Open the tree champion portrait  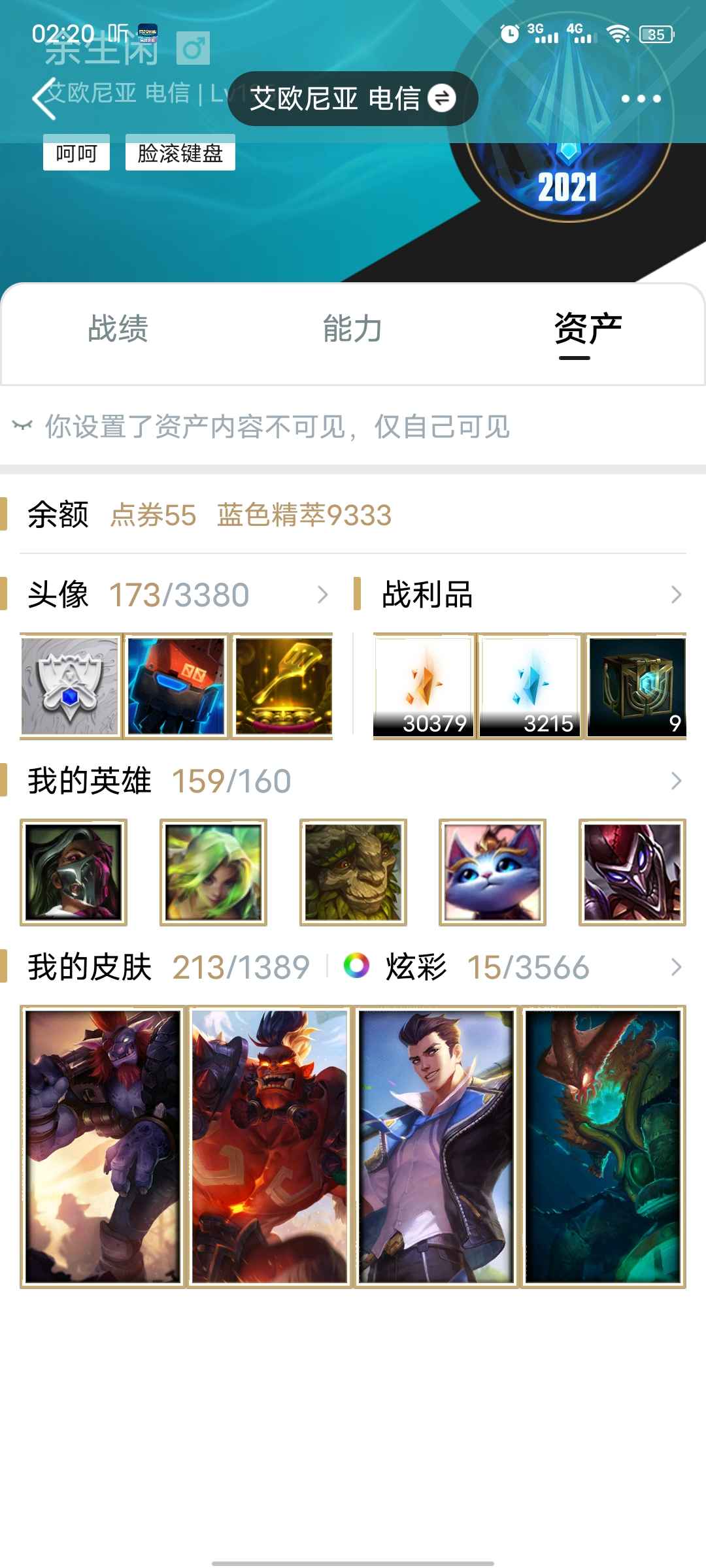(x=353, y=872)
